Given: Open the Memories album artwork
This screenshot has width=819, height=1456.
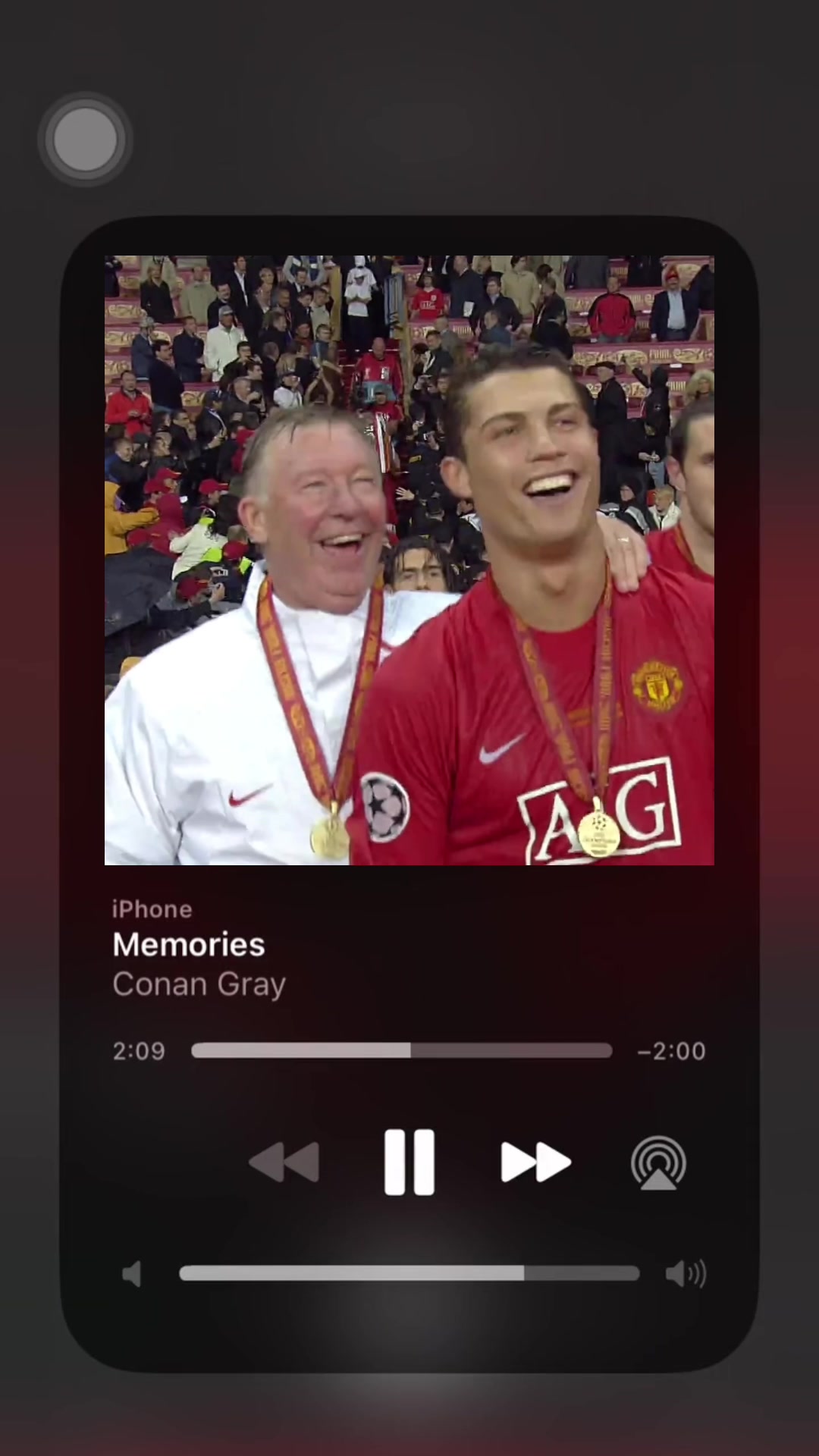Looking at the screenshot, I should pos(409,560).
